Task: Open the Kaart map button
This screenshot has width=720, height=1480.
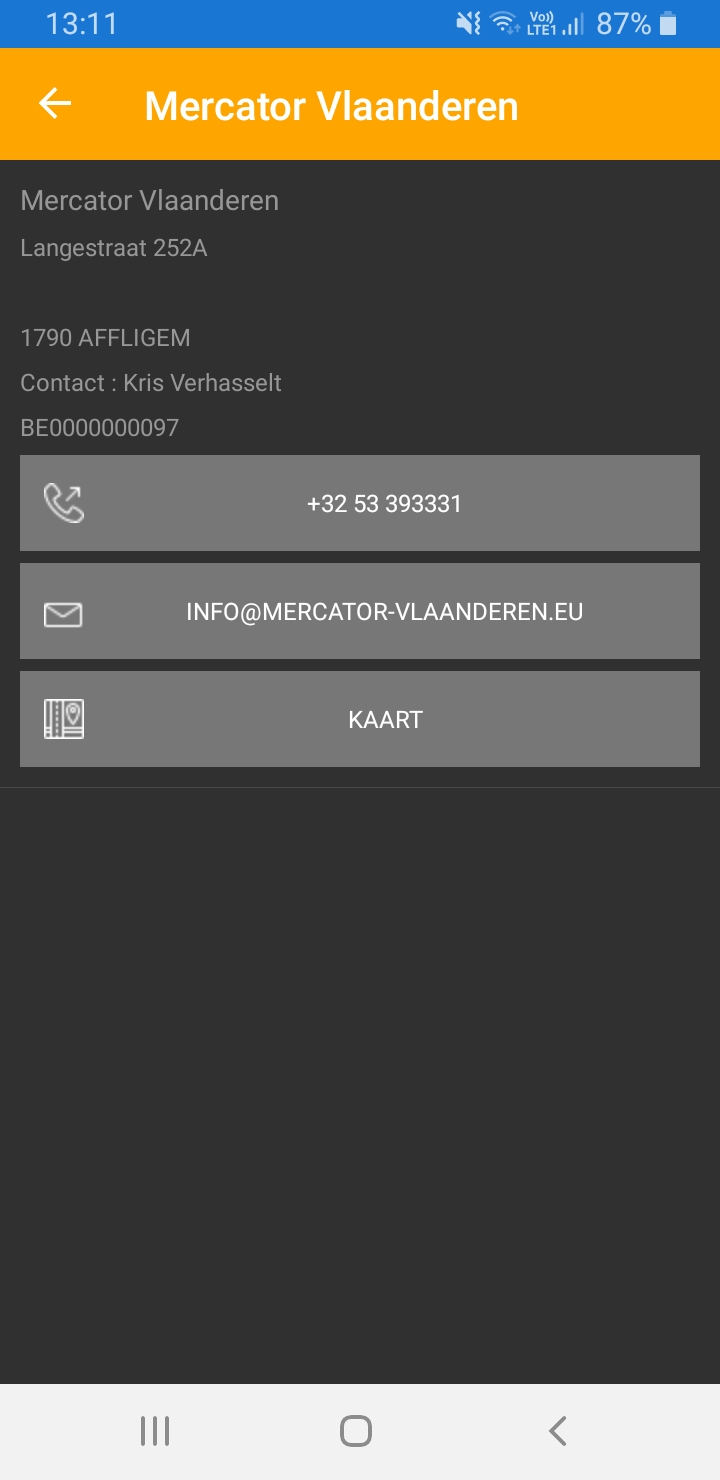Action: [x=360, y=719]
